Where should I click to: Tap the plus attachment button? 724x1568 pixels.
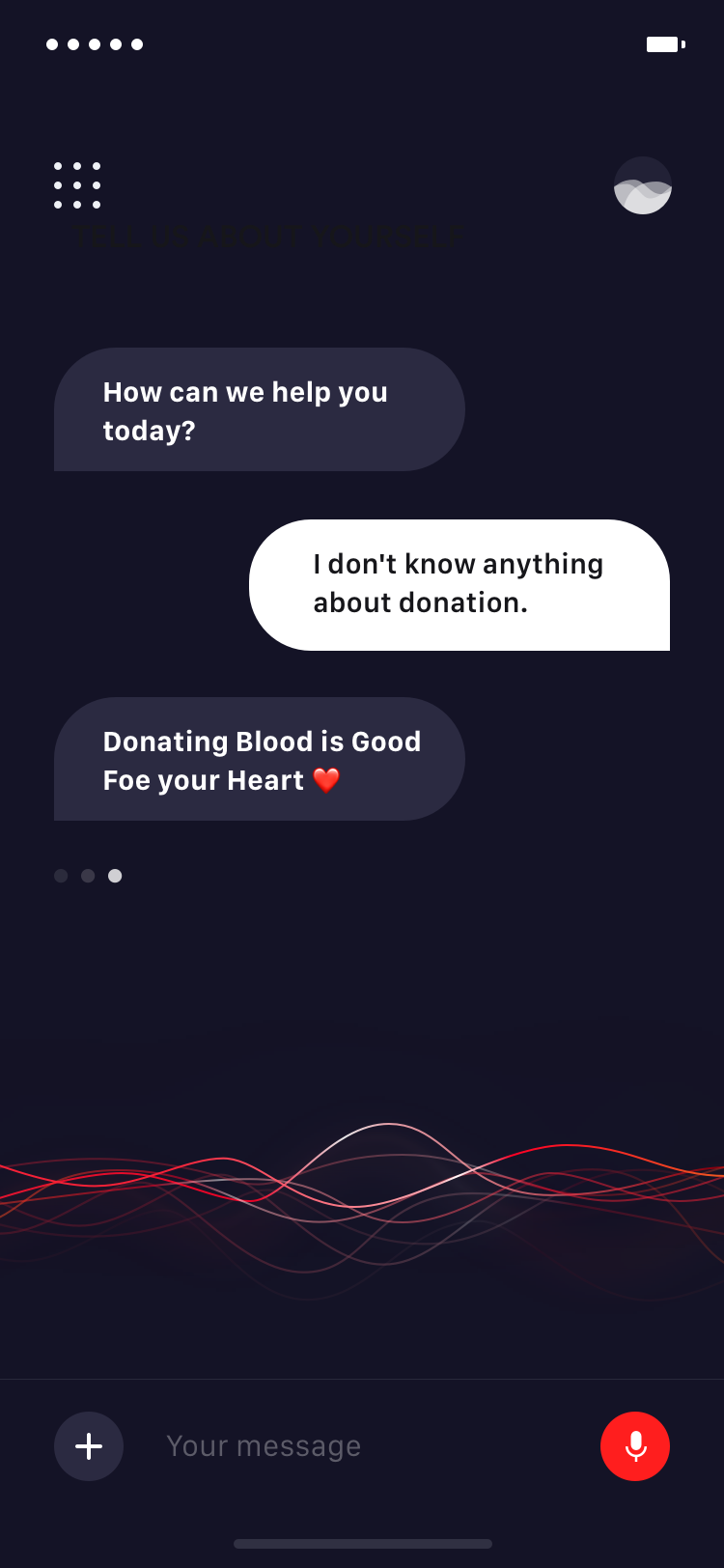pyautogui.click(x=89, y=1446)
